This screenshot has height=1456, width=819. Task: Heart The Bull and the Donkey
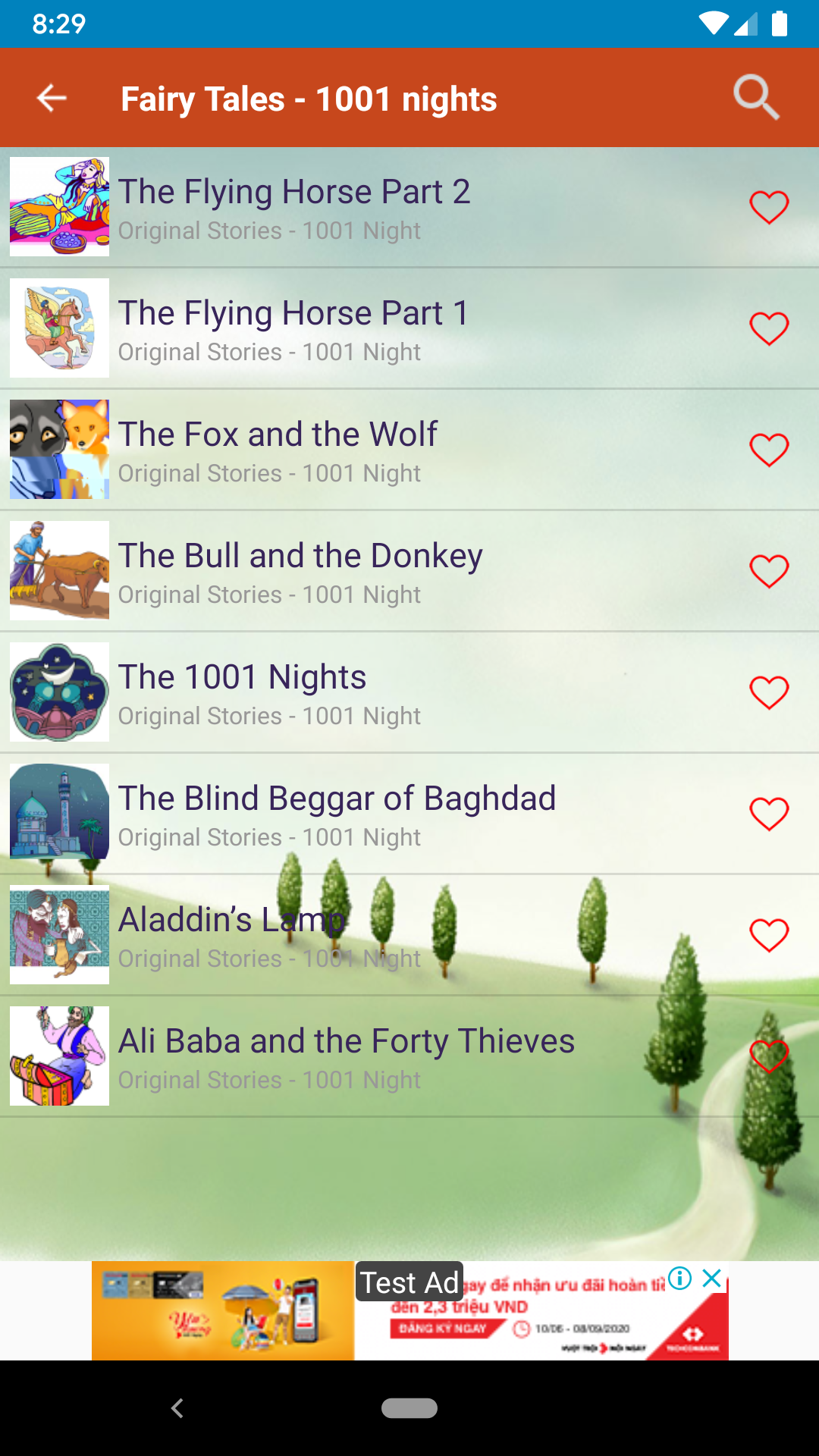769,571
